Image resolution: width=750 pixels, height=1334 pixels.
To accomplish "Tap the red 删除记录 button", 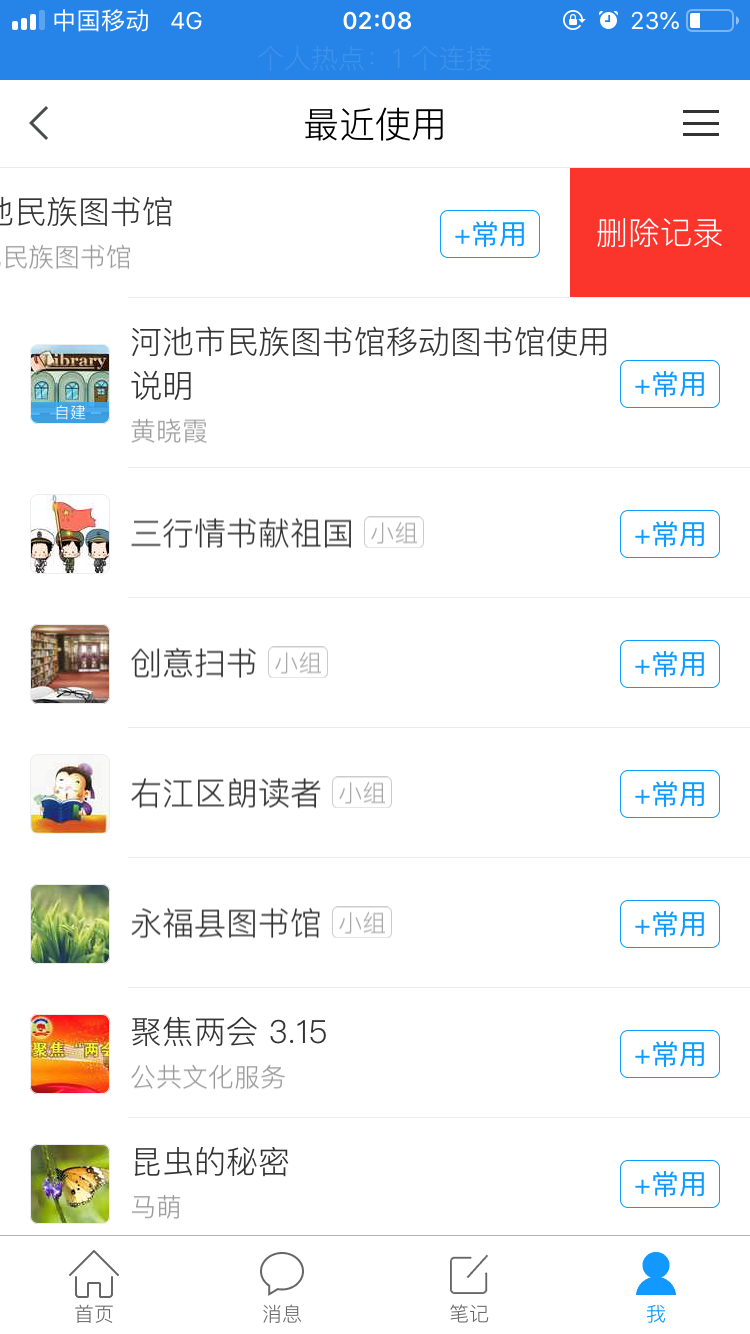I will 659,233.
